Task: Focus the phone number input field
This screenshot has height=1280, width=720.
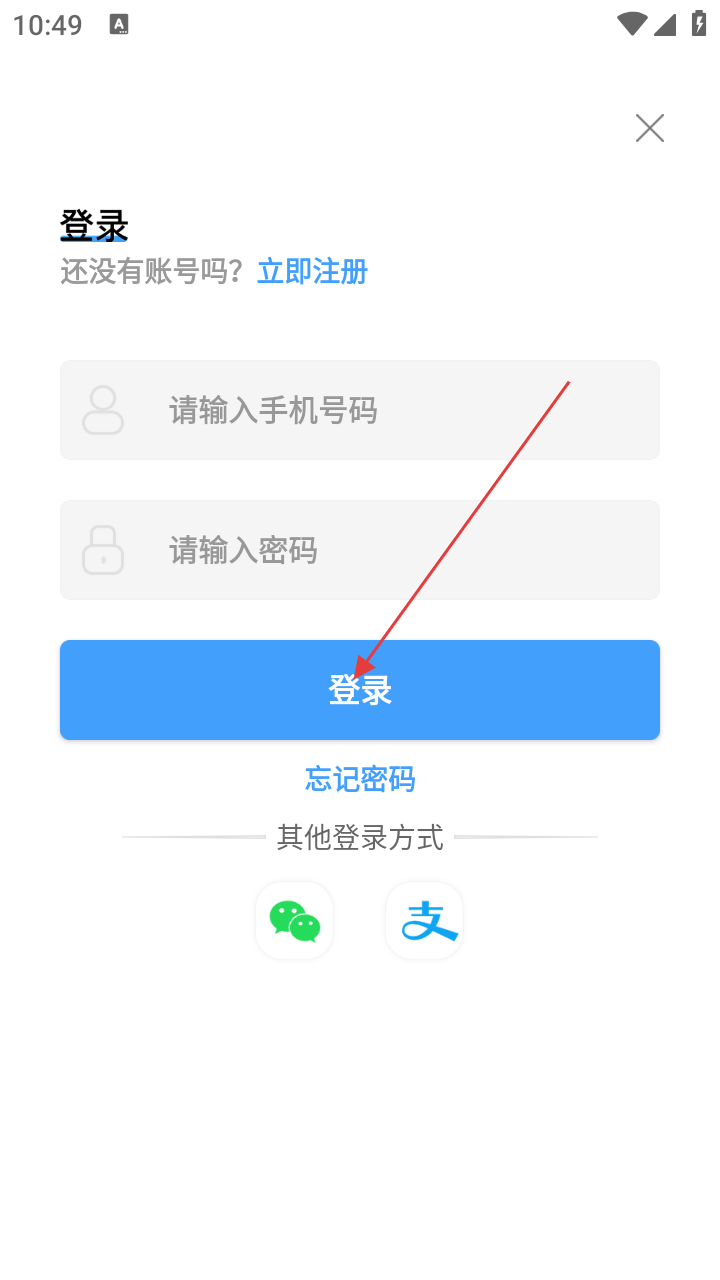Action: point(360,410)
